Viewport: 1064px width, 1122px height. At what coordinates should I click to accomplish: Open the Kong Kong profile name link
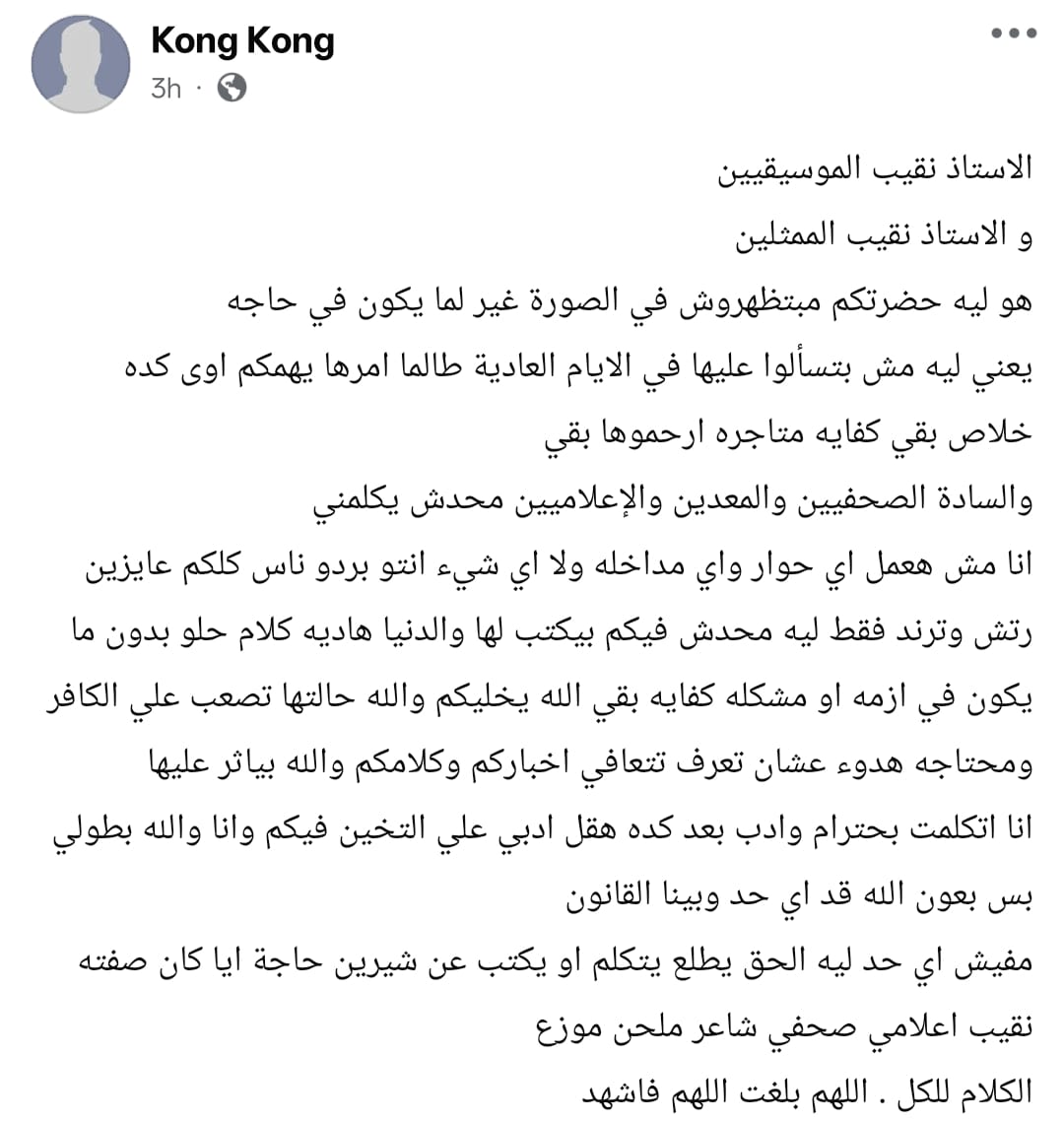(242, 41)
